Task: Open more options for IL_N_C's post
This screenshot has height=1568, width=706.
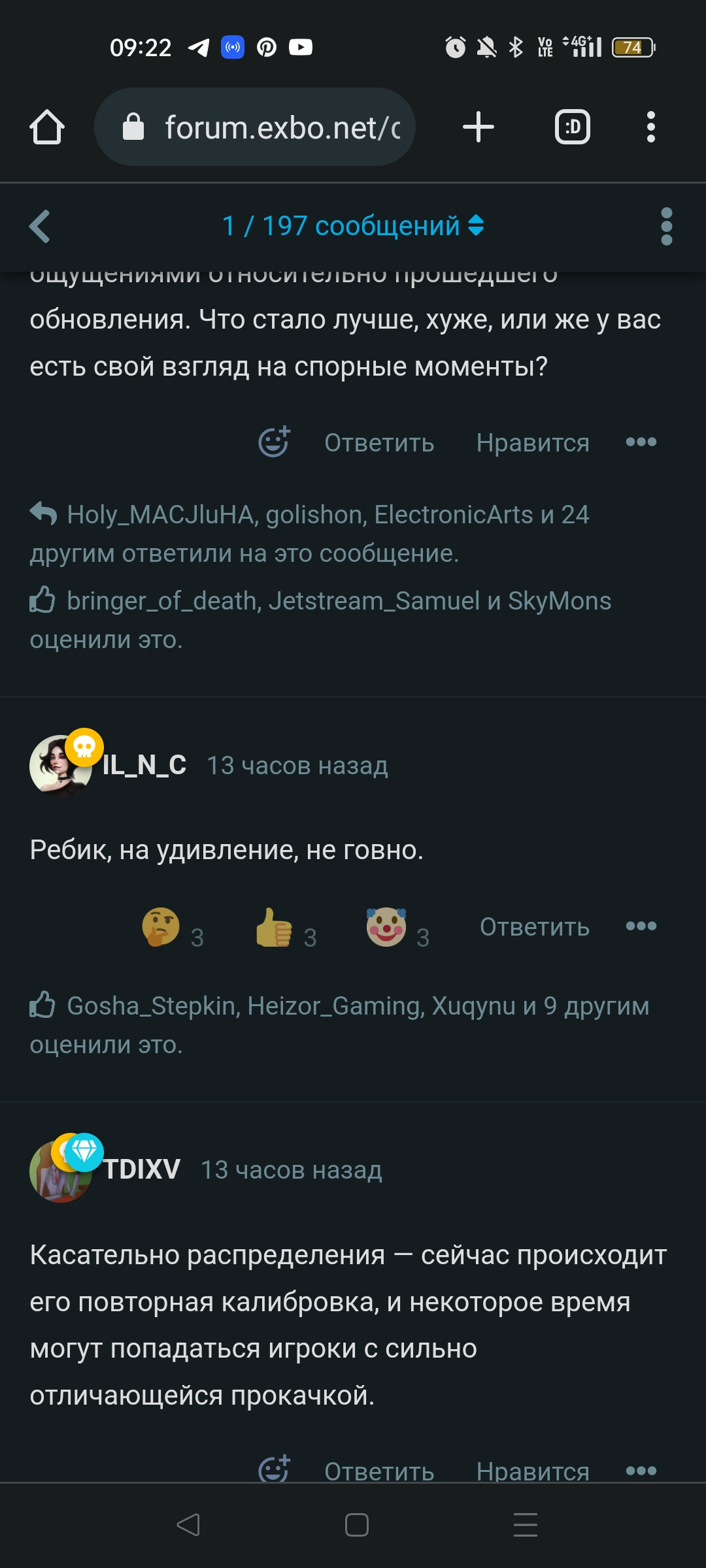Action: pyautogui.click(x=641, y=926)
